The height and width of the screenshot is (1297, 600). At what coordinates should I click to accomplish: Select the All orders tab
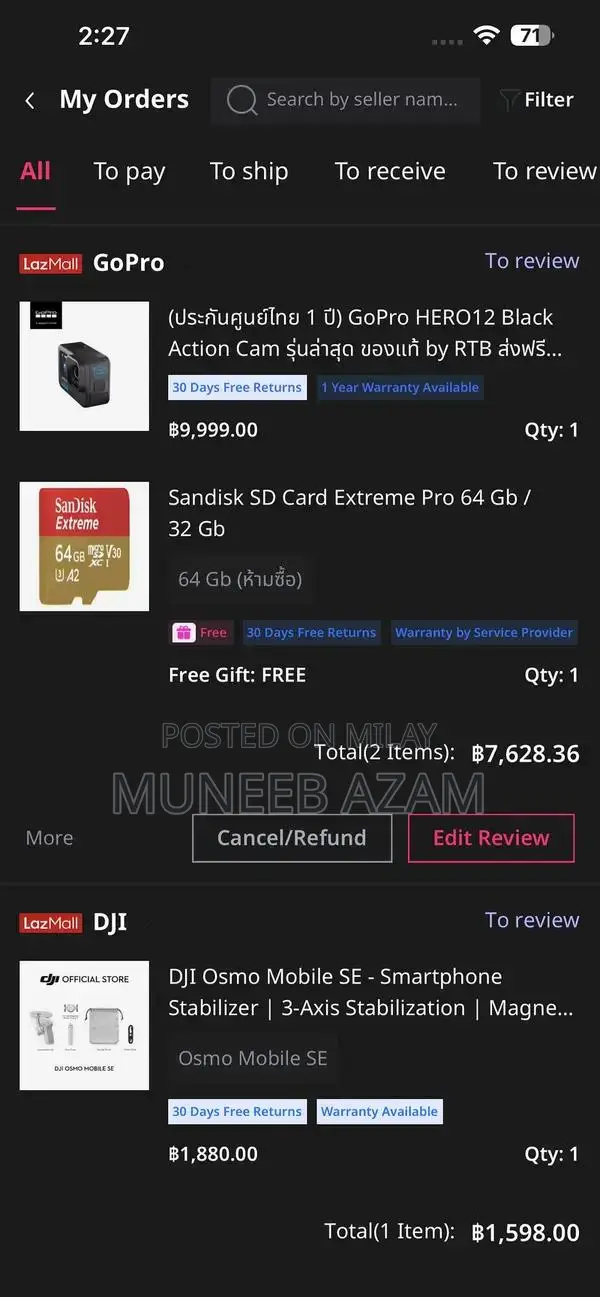[x=35, y=171]
